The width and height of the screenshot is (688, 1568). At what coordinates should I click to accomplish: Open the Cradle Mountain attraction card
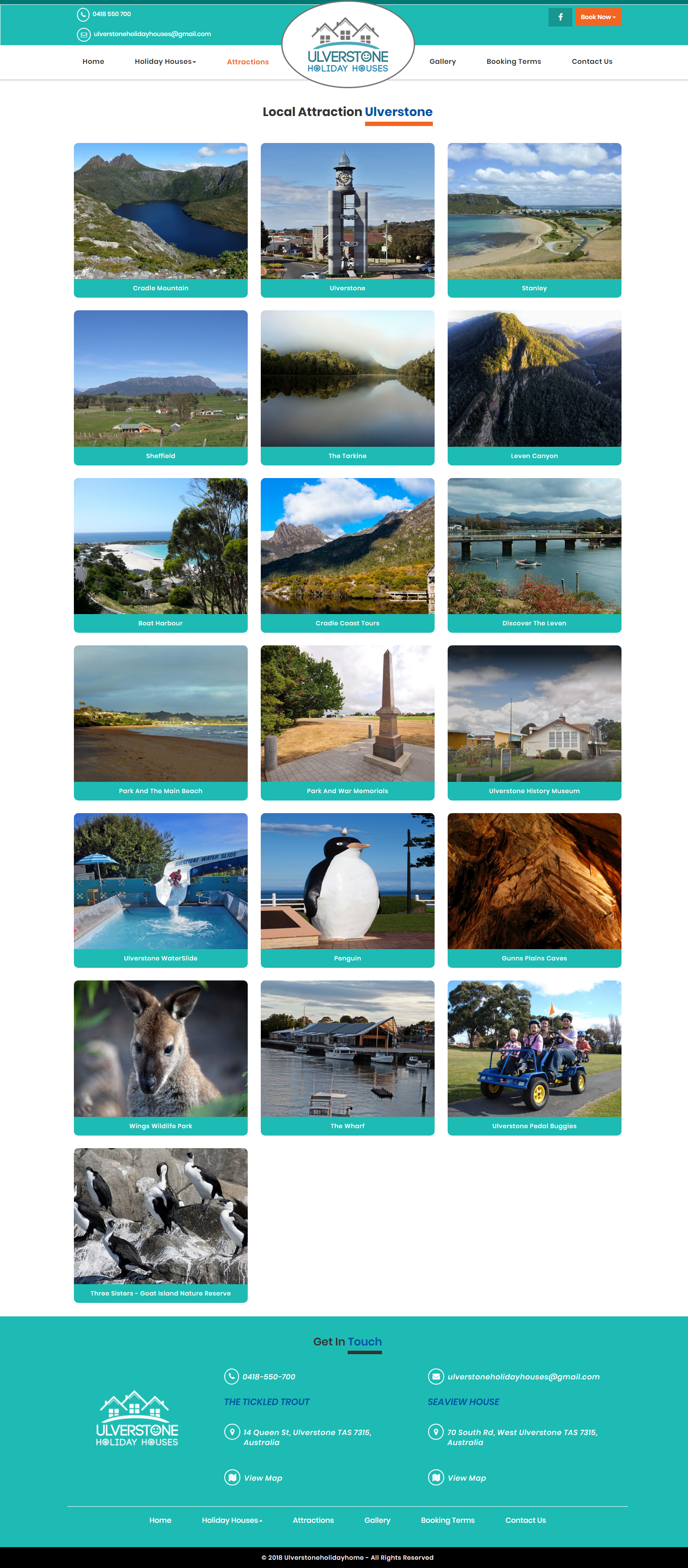[x=161, y=220]
